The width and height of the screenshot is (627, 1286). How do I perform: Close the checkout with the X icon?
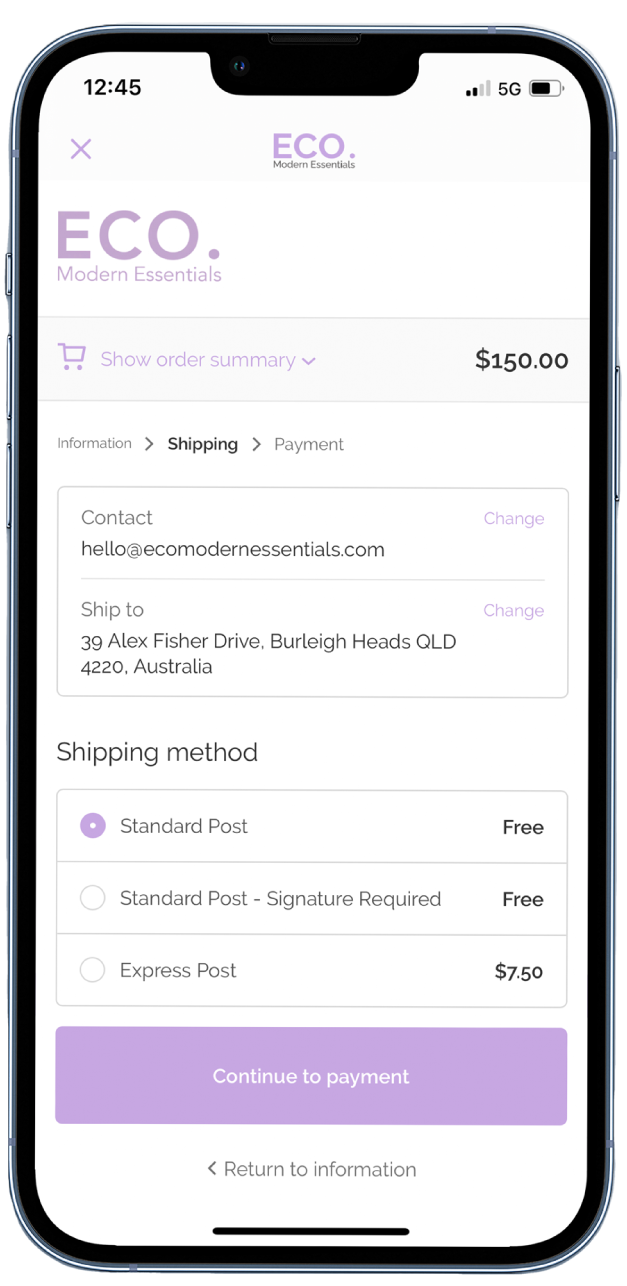point(81,149)
